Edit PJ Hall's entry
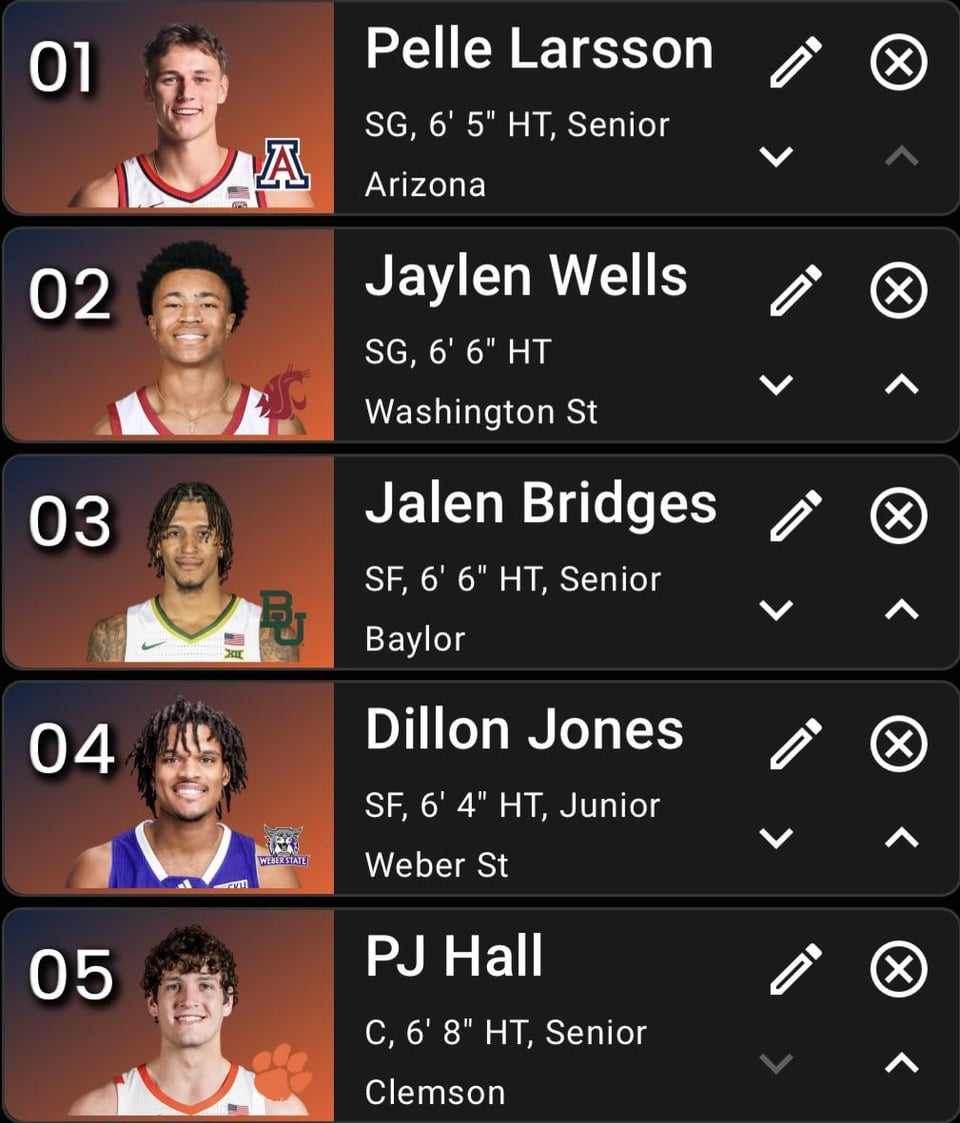 click(x=796, y=970)
